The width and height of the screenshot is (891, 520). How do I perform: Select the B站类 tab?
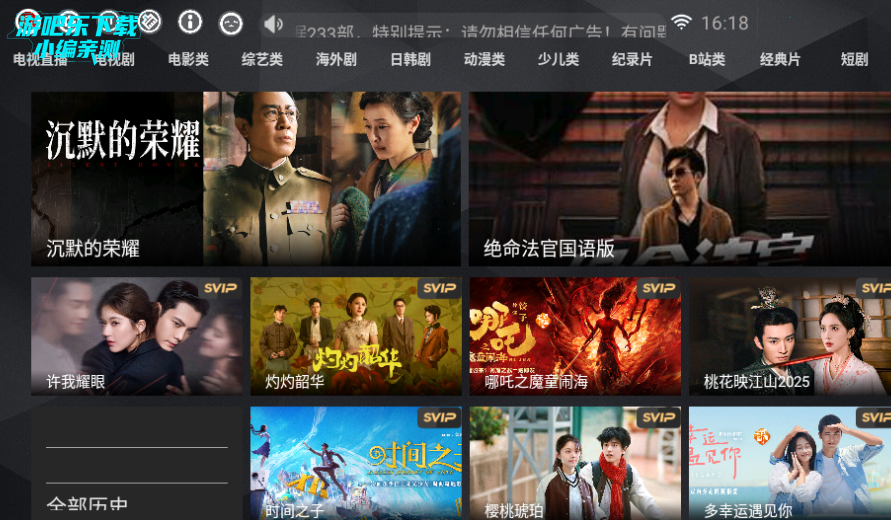[x=706, y=59]
